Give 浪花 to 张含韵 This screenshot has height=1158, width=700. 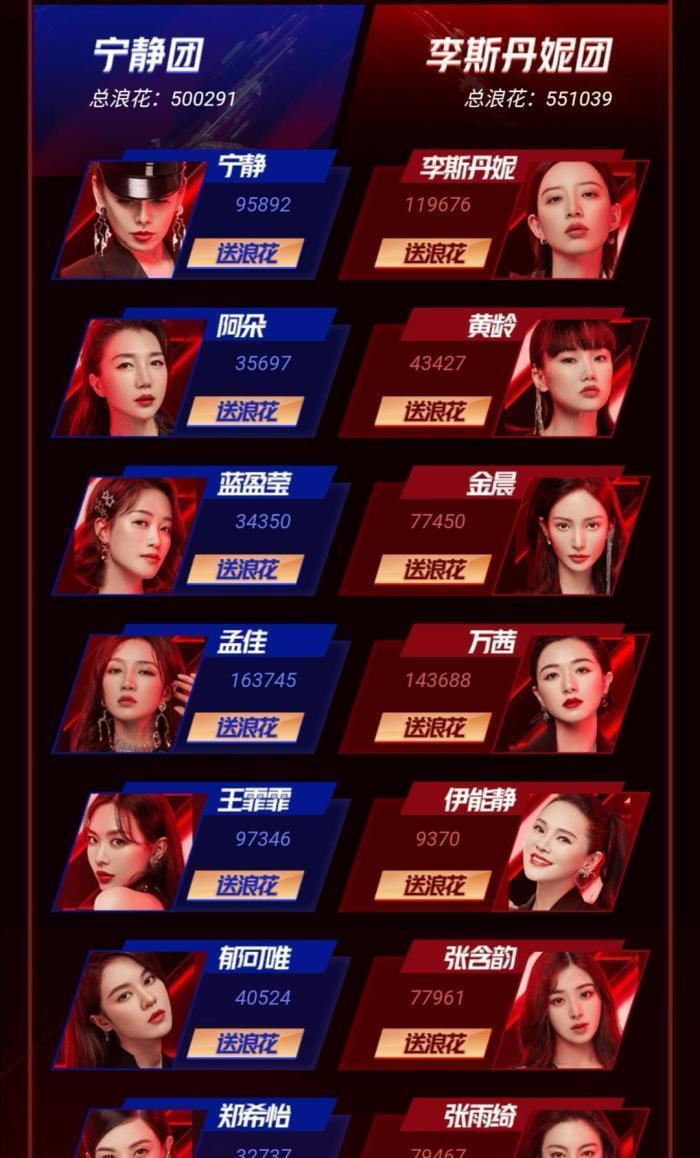(432, 1043)
